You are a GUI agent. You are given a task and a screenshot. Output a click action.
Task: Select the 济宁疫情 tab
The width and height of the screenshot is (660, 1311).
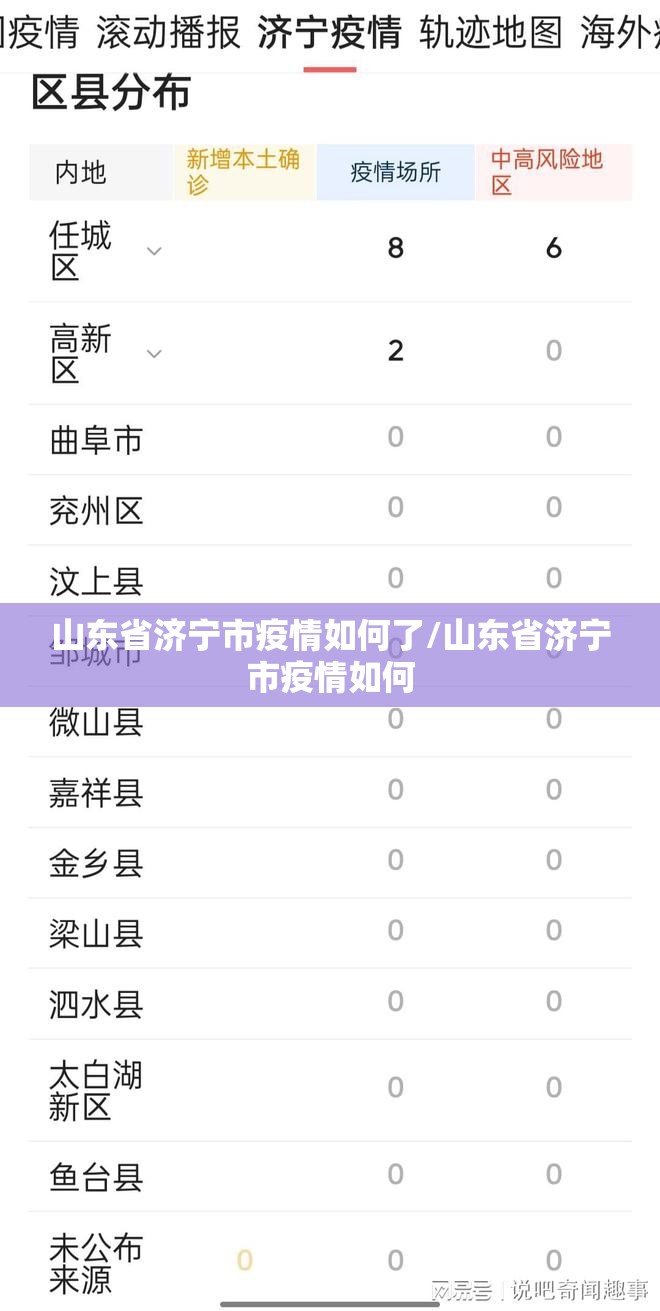329,32
